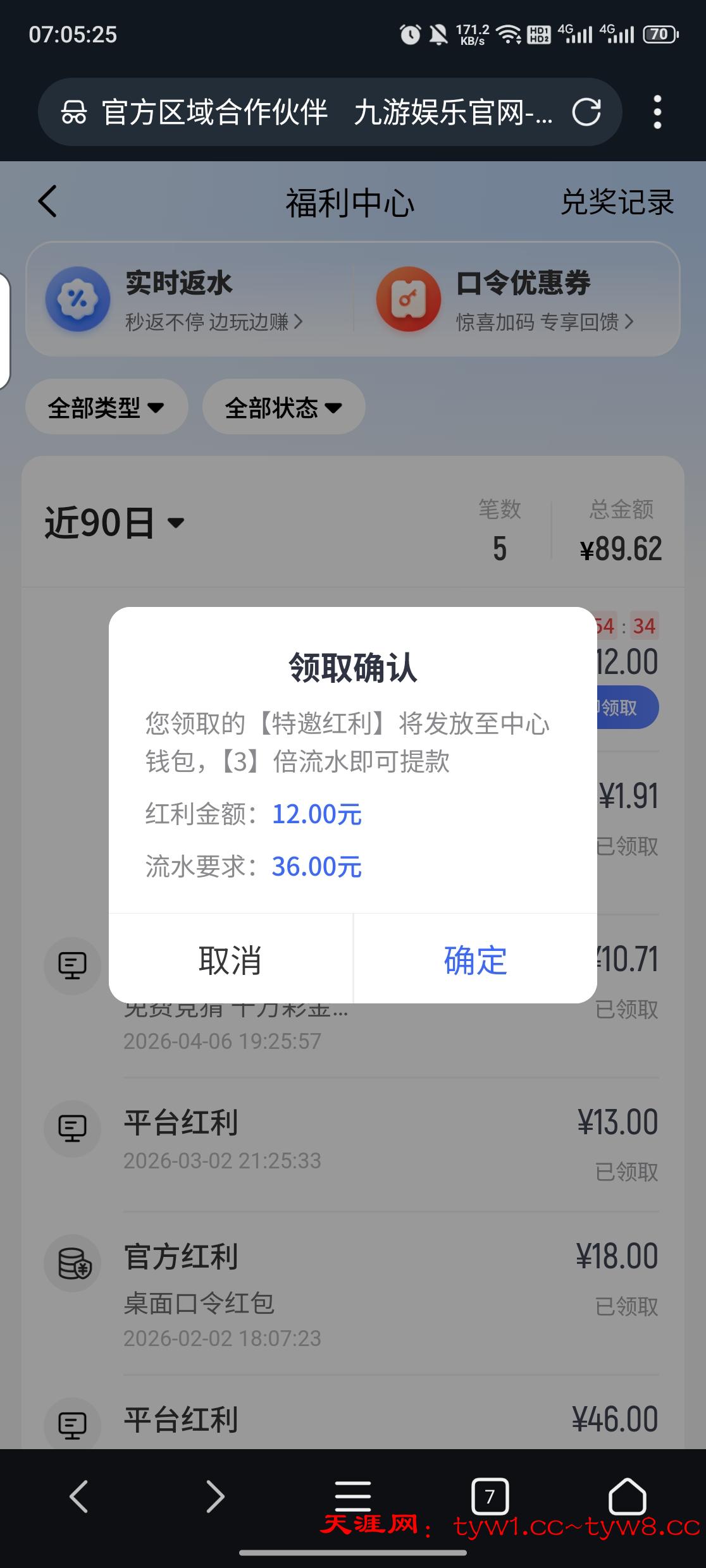Open the browser menu with three lines
Viewport: 706px width, 1568px height.
[x=352, y=1497]
